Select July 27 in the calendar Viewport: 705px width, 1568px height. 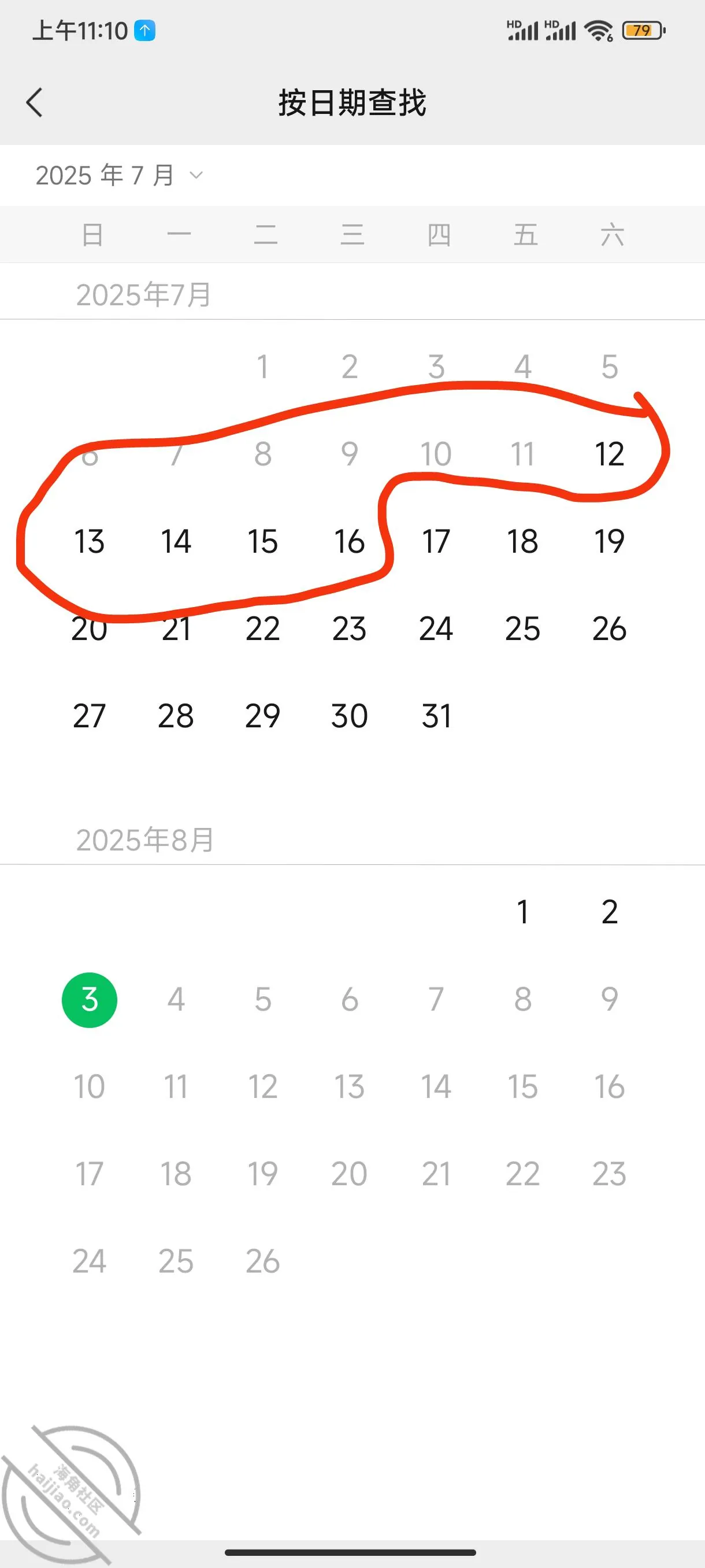pyautogui.click(x=90, y=715)
